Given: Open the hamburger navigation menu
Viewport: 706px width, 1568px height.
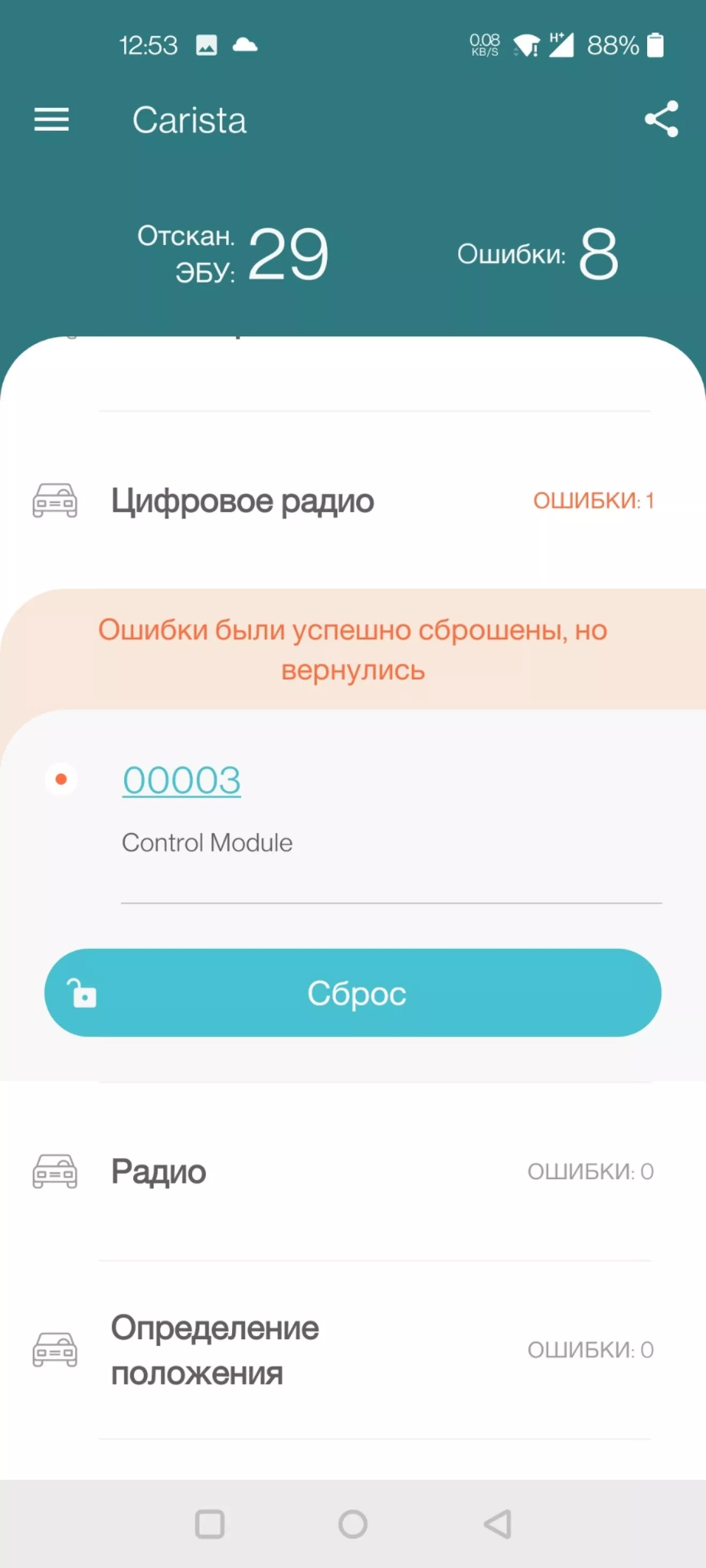Looking at the screenshot, I should coord(52,119).
